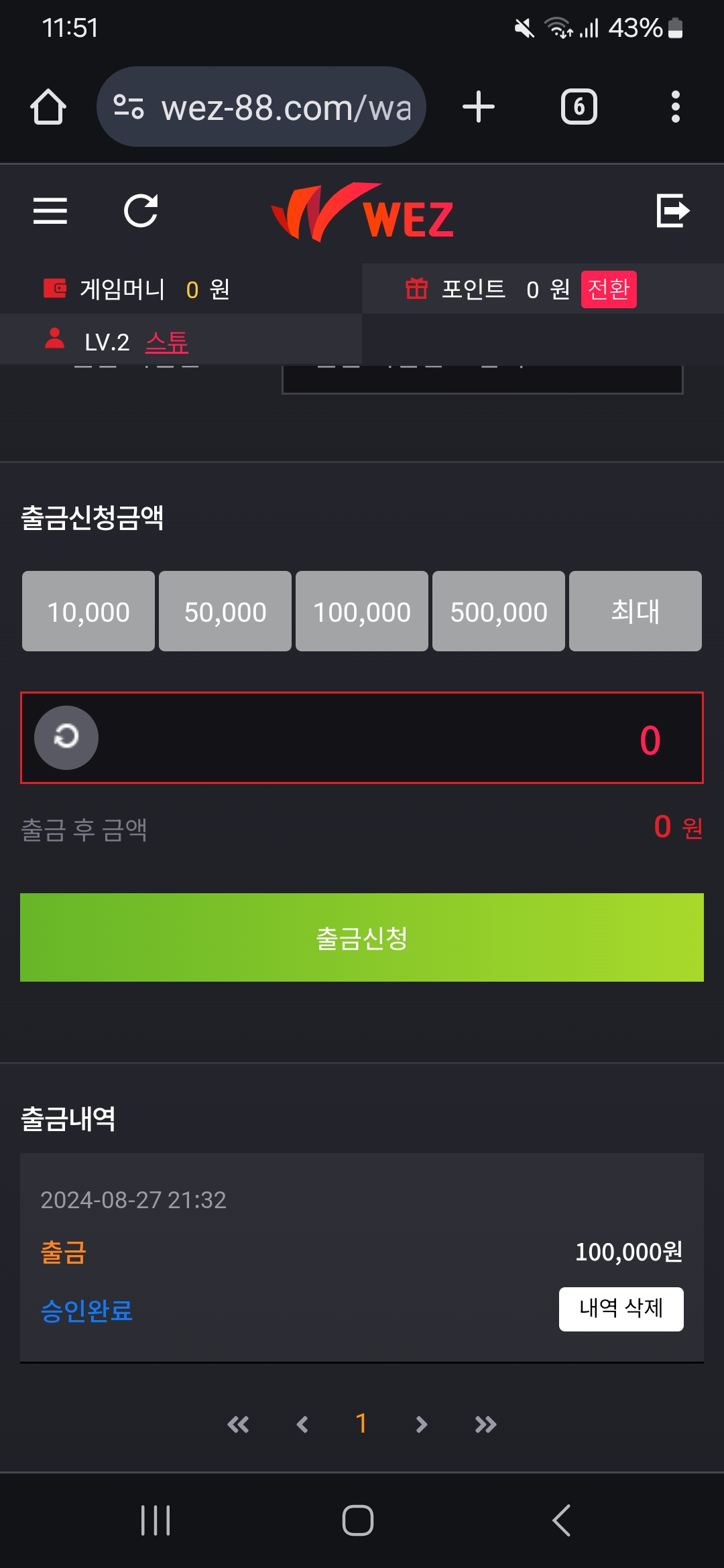Delete the 100,000원 withdrawal record

pos(621,1309)
